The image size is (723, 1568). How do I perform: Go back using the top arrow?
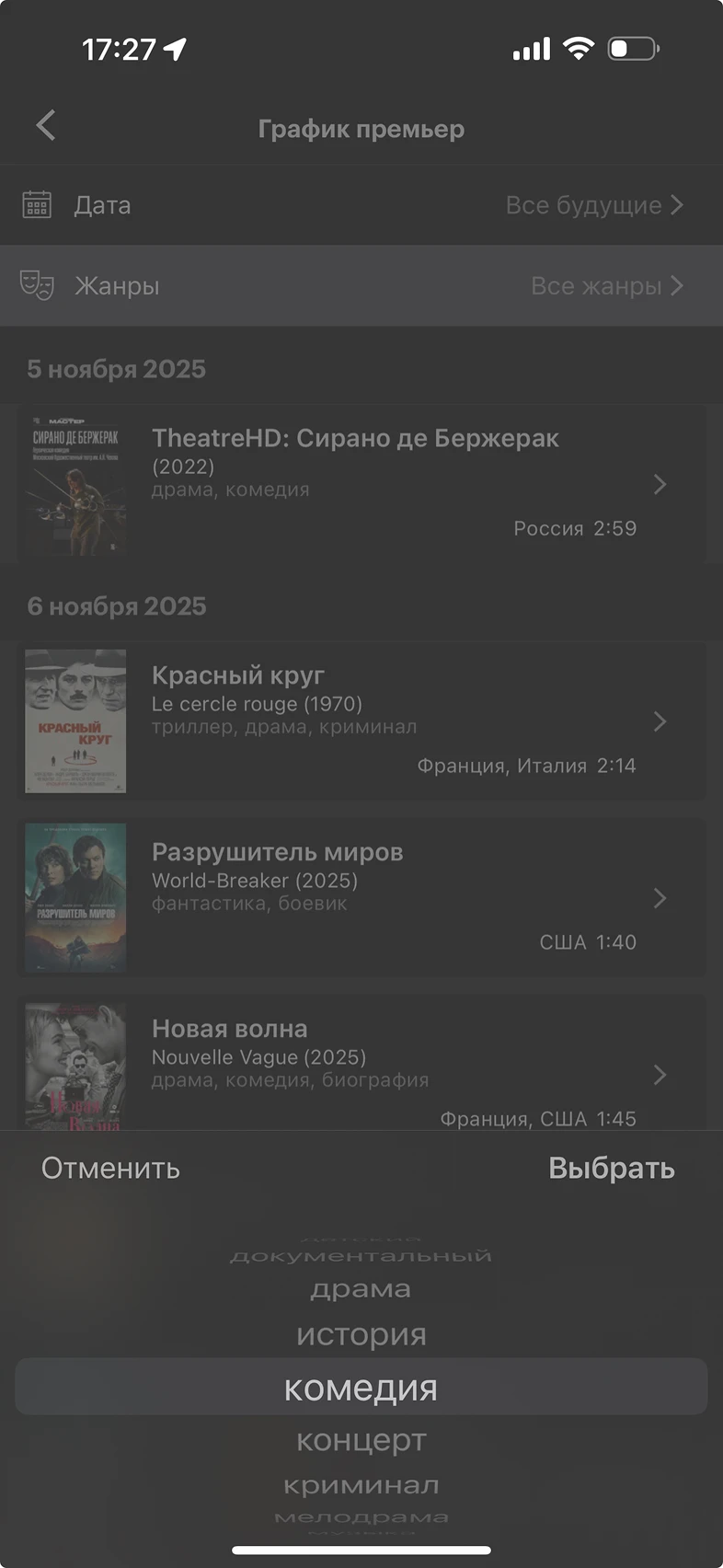[46, 126]
